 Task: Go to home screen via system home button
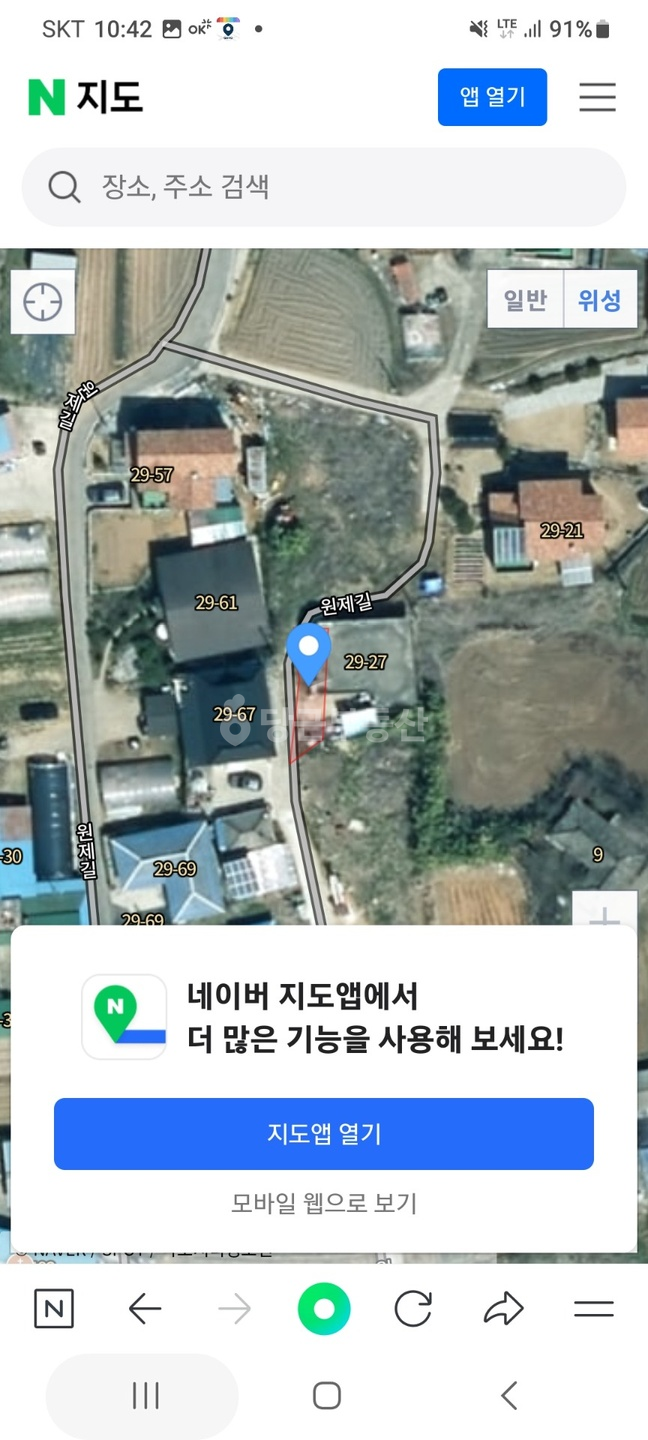(326, 1396)
